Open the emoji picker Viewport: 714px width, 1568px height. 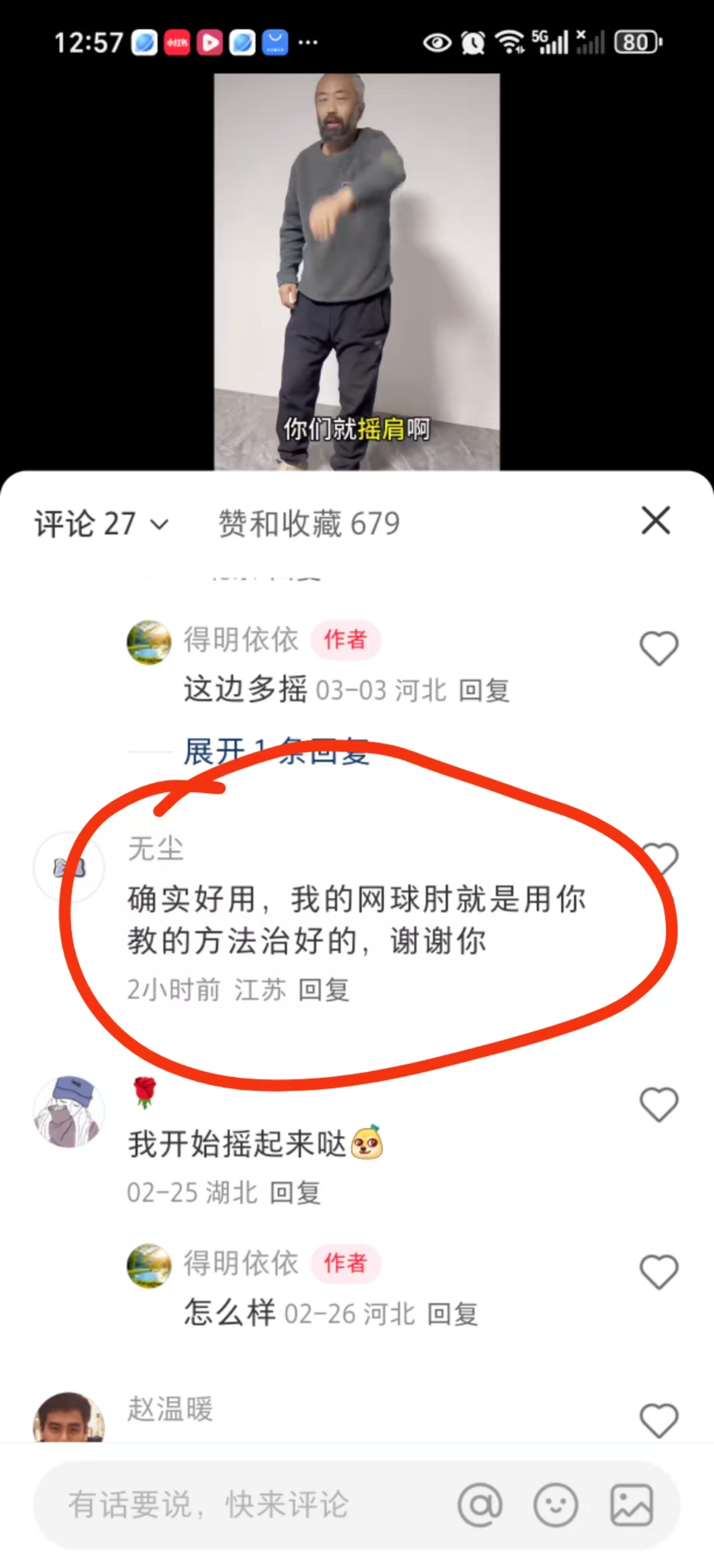555,1505
